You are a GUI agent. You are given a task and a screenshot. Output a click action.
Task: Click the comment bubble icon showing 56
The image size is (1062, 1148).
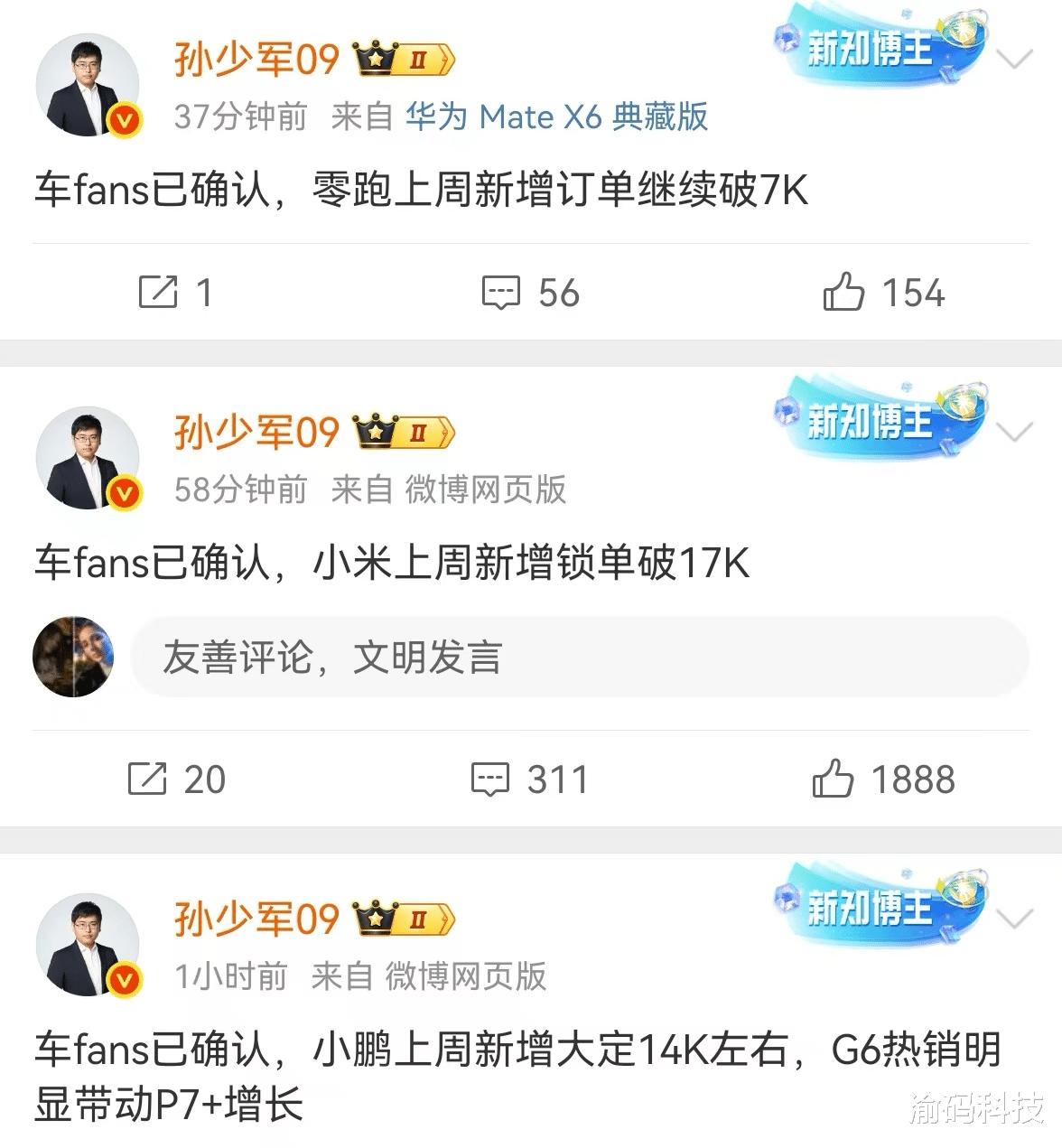coord(501,292)
